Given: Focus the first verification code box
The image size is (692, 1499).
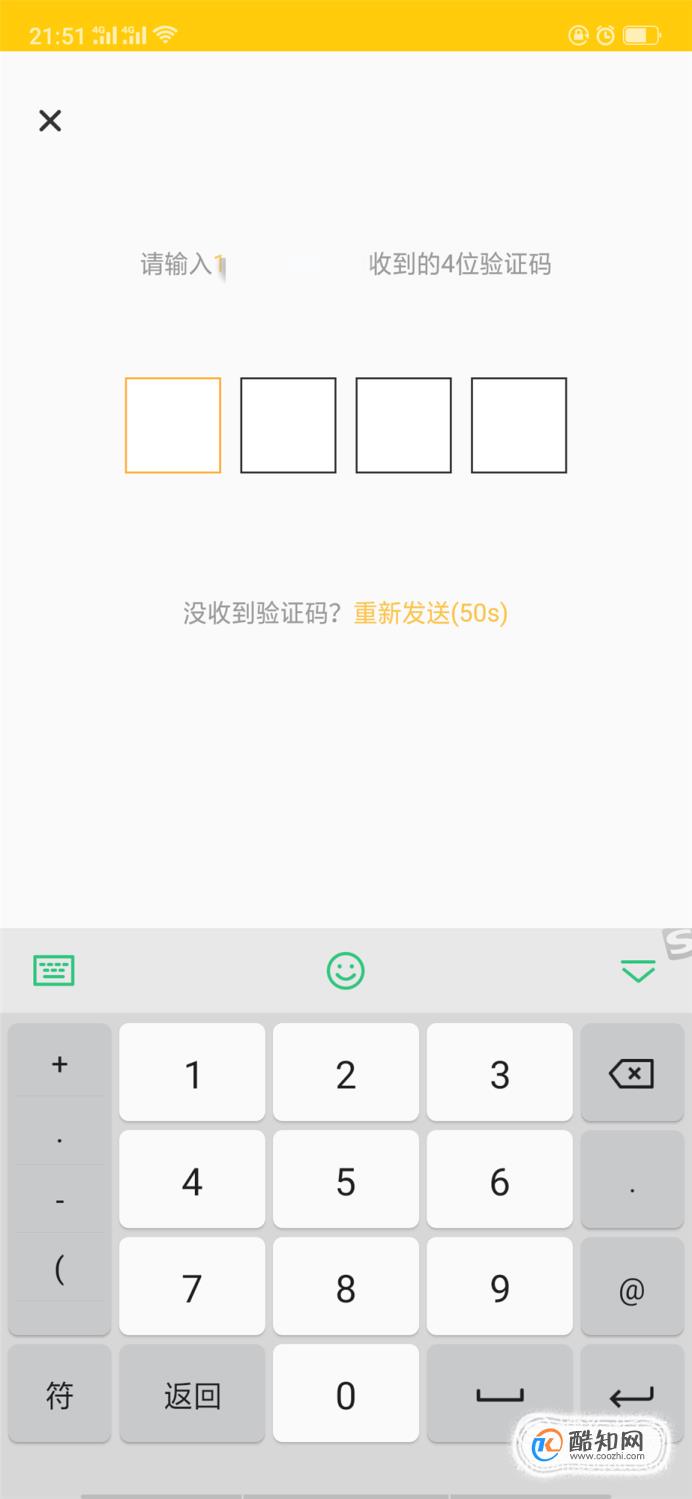Looking at the screenshot, I should click(x=173, y=425).
